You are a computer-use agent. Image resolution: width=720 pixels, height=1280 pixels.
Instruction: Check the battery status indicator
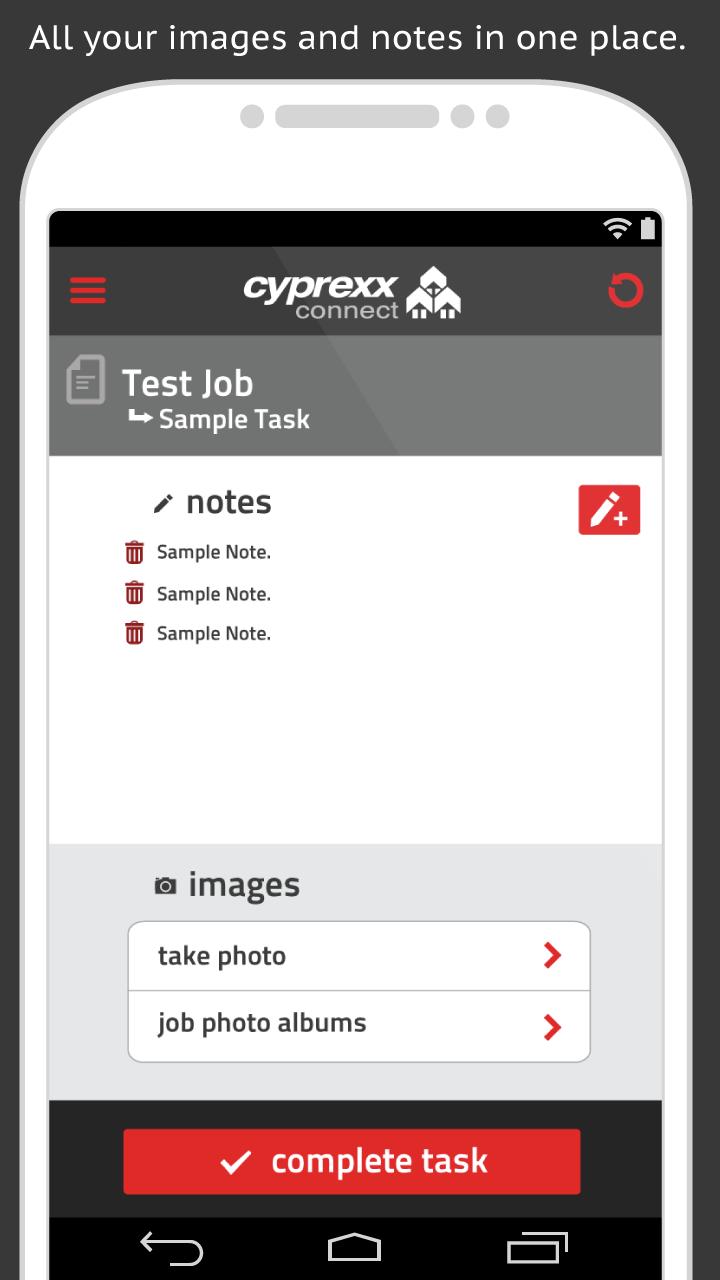coord(650,228)
